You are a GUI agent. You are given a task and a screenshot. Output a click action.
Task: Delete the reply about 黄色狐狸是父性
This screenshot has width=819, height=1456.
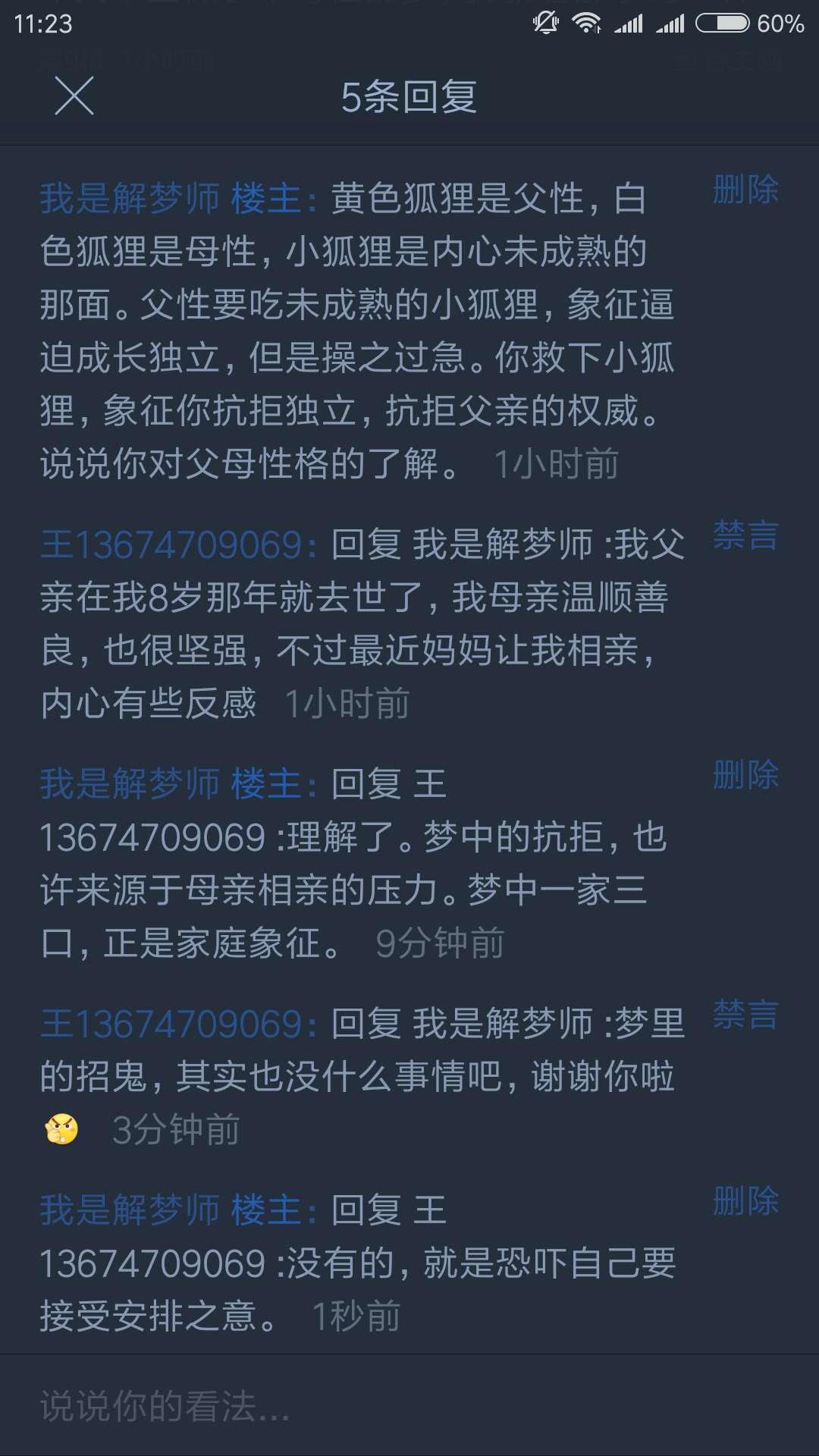pyautogui.click(x=745, y=190)
